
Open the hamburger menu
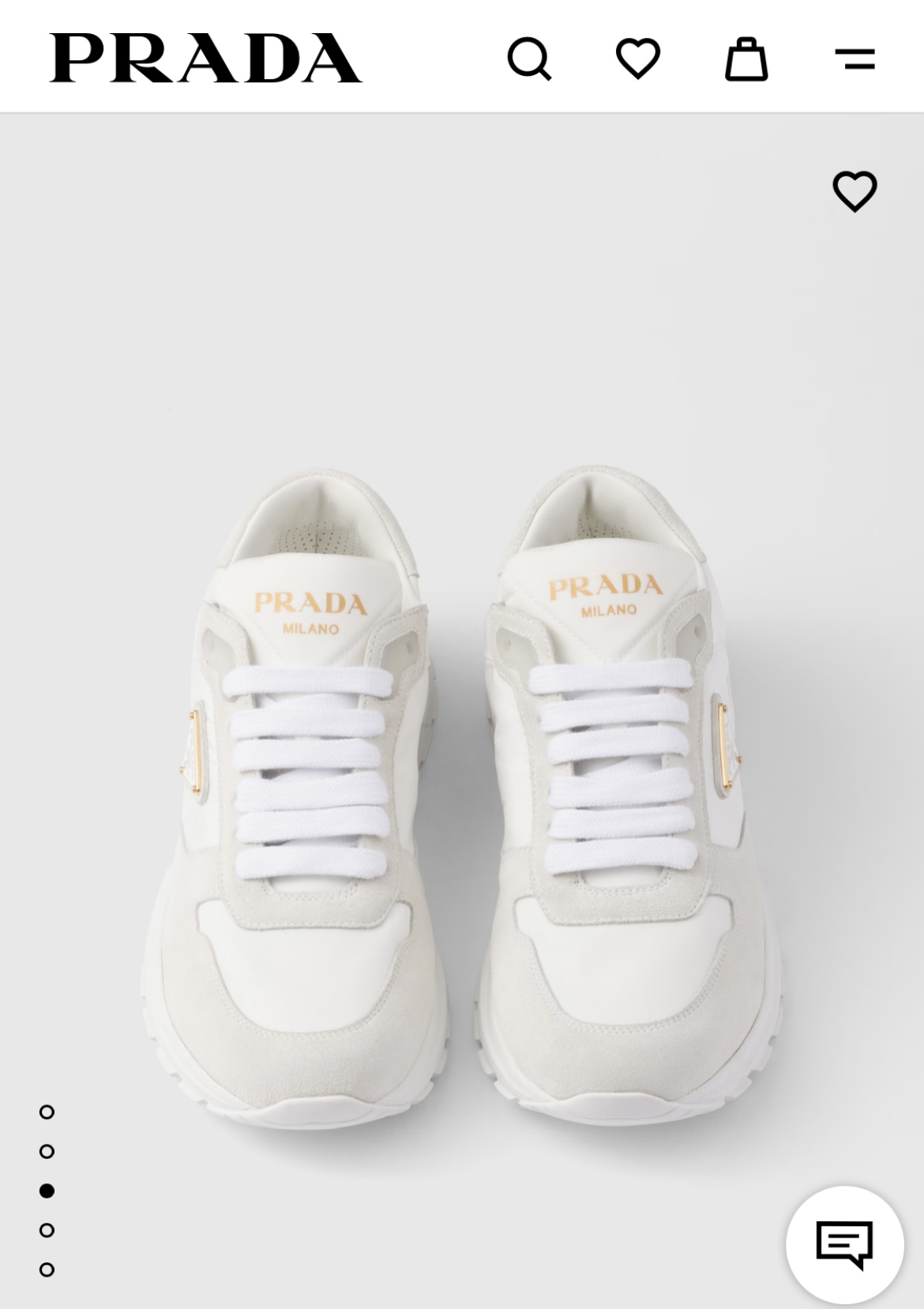pos(855,59)
